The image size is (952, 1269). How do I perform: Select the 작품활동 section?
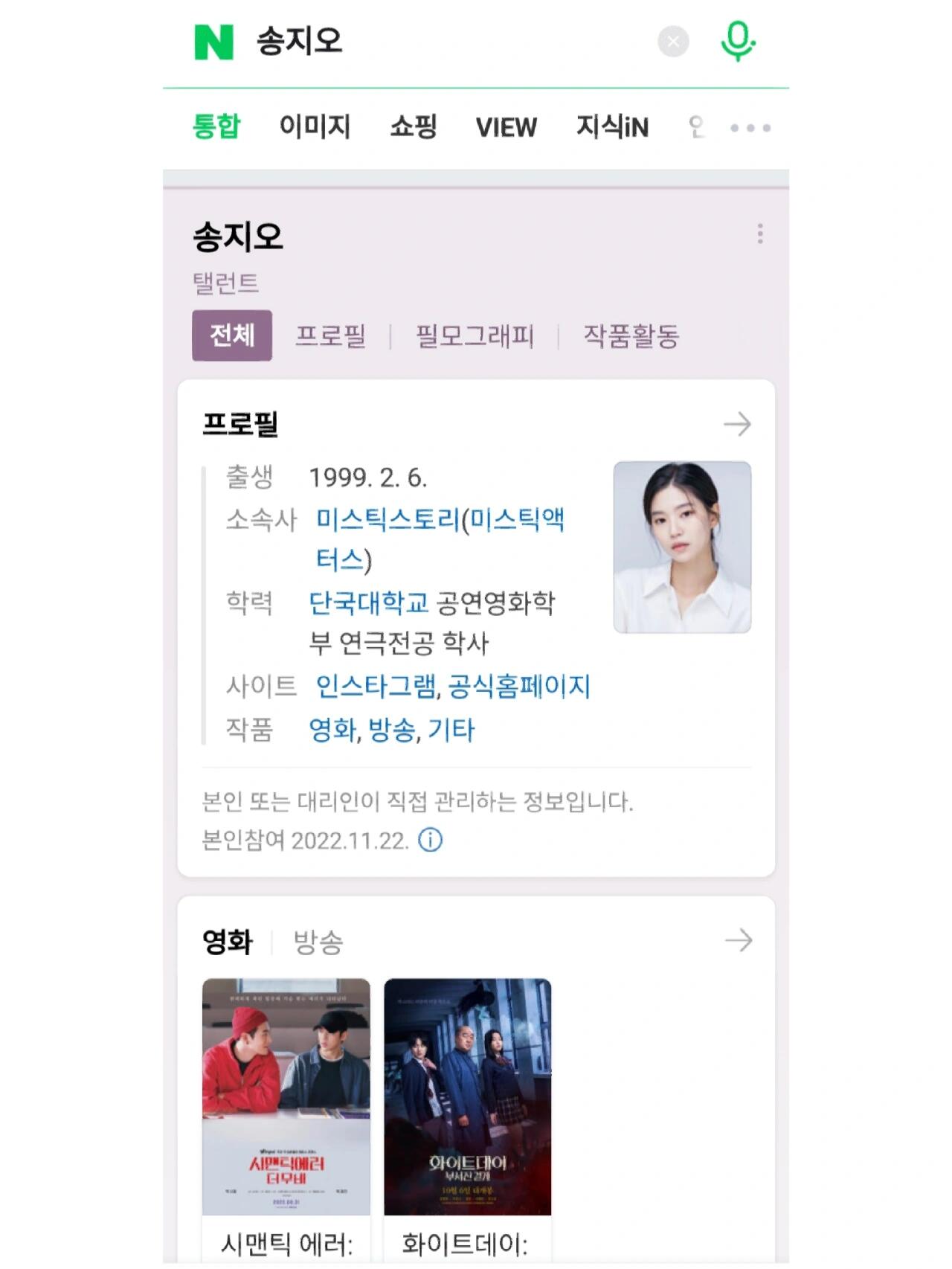[x=631, y=336]
